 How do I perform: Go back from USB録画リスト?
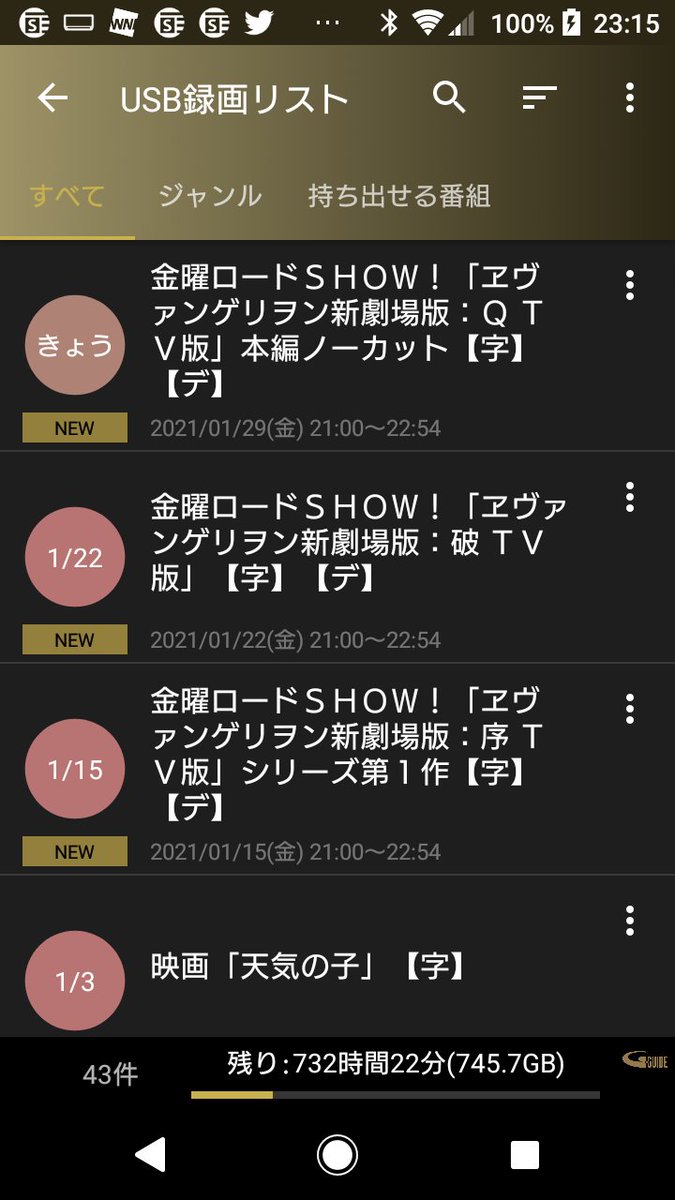click(x=52, y=97)
